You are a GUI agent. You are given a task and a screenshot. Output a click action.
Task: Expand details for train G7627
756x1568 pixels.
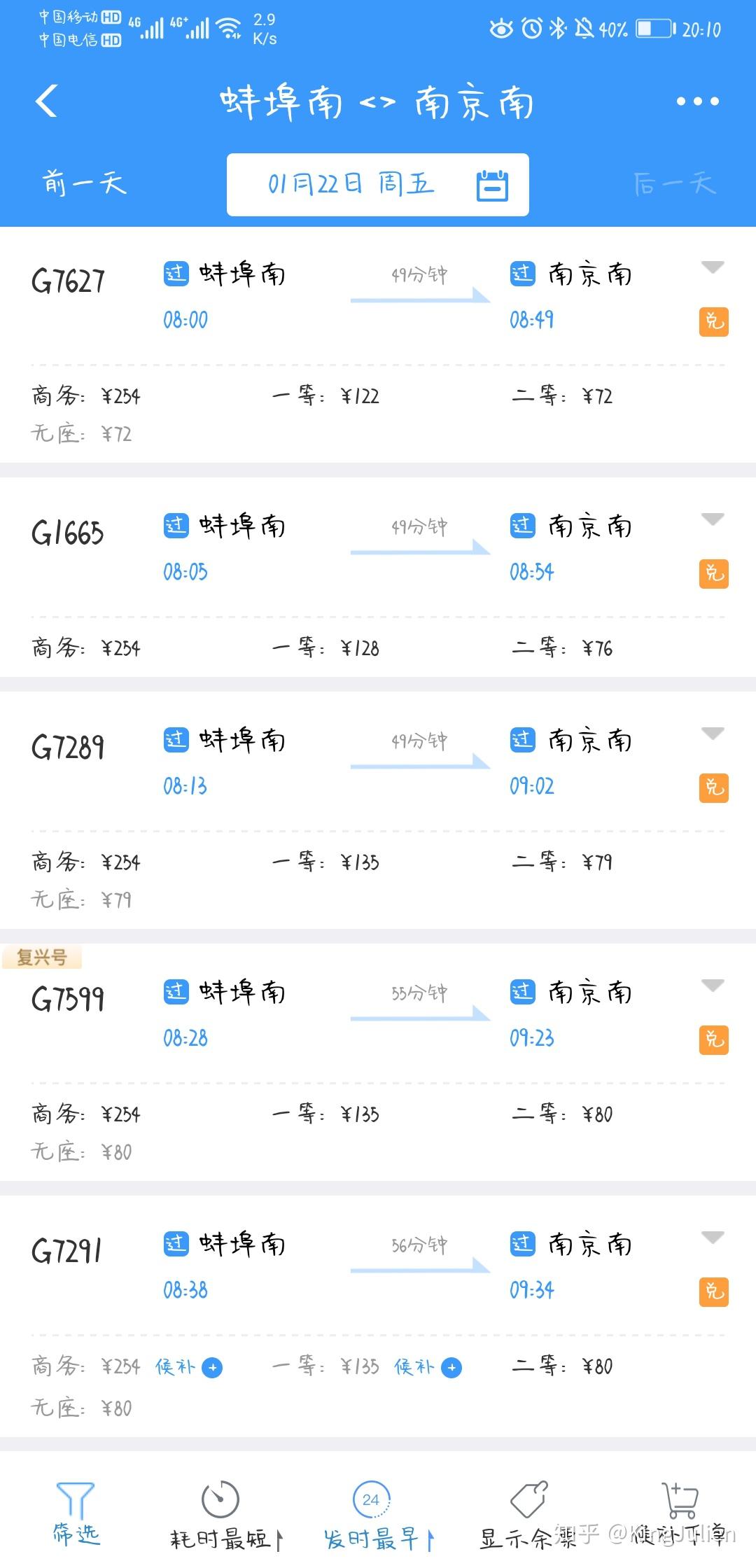[712, 267]
